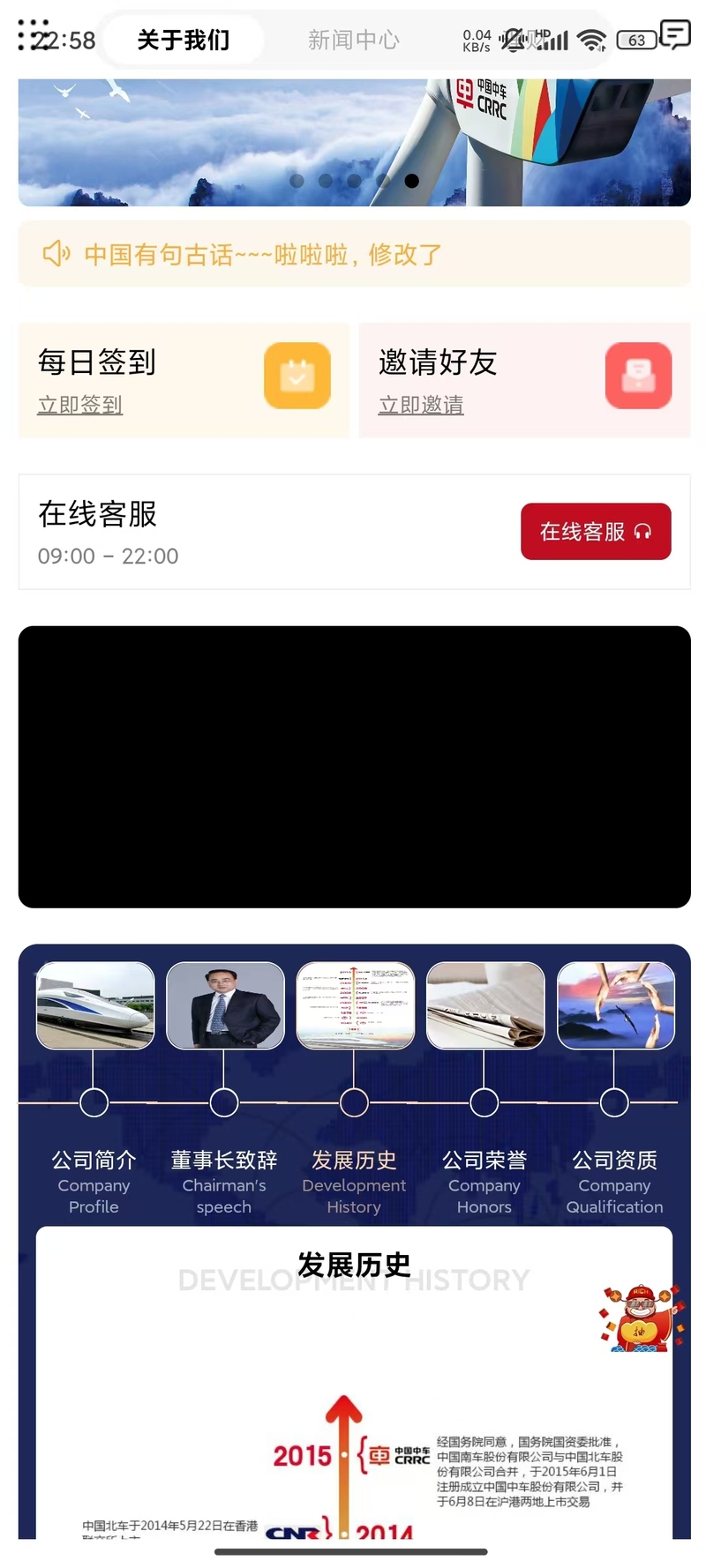Open the announcement notice bar
Image resolution: width=706 pixels, height=1568 pixels.
(x=353, y=254)
